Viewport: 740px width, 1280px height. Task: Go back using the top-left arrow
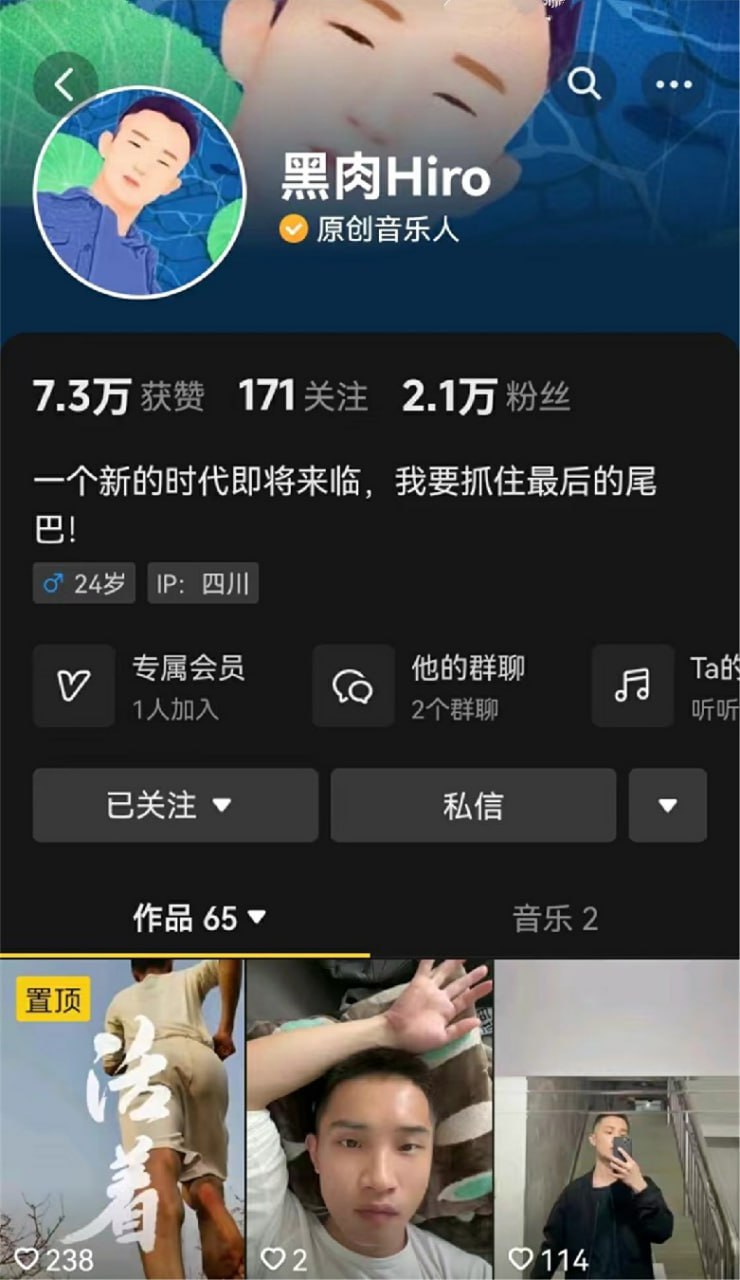coord(65,85)
